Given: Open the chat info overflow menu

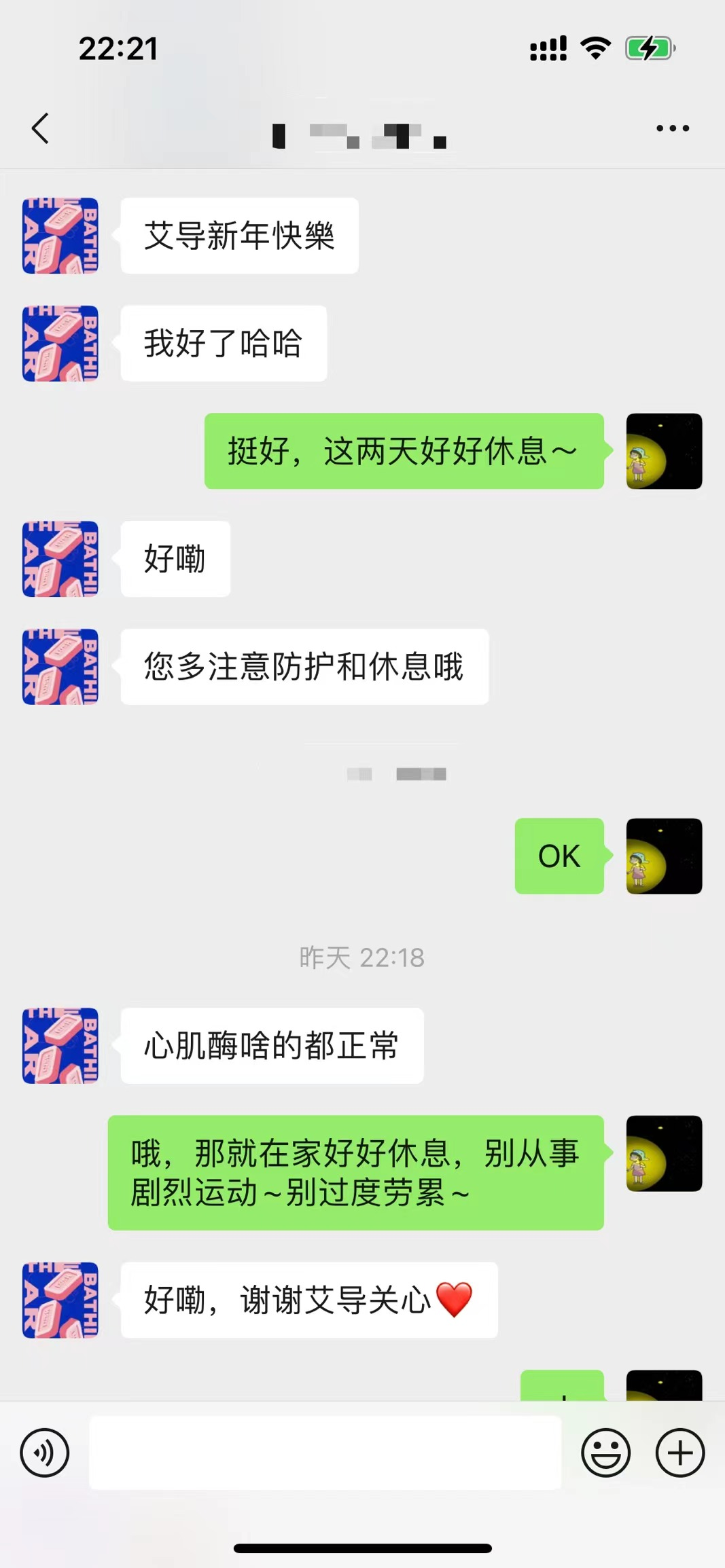Looking at the screenshot, I should click(673, 128).
